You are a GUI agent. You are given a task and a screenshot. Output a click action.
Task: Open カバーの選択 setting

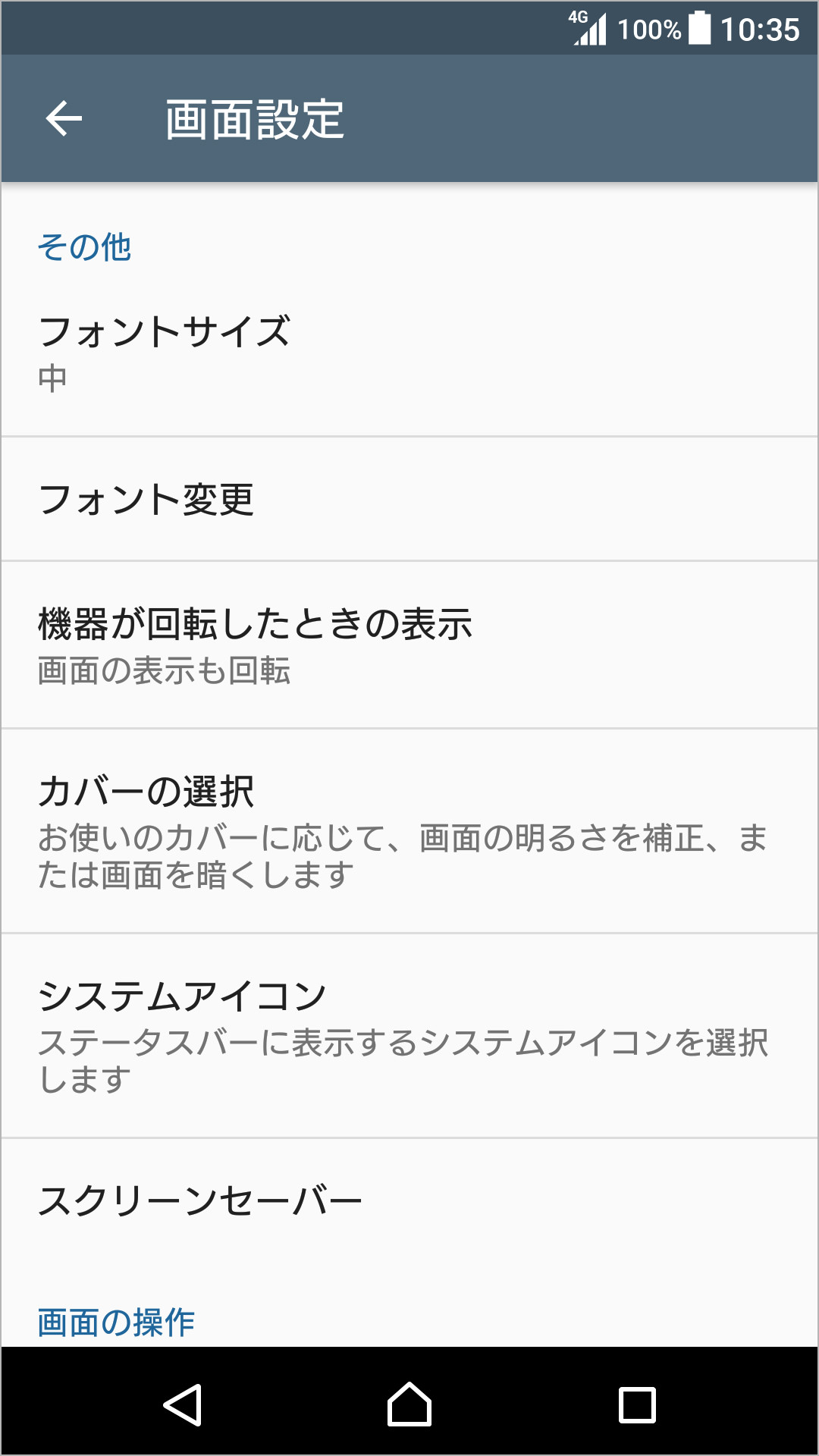click(409, 831)
